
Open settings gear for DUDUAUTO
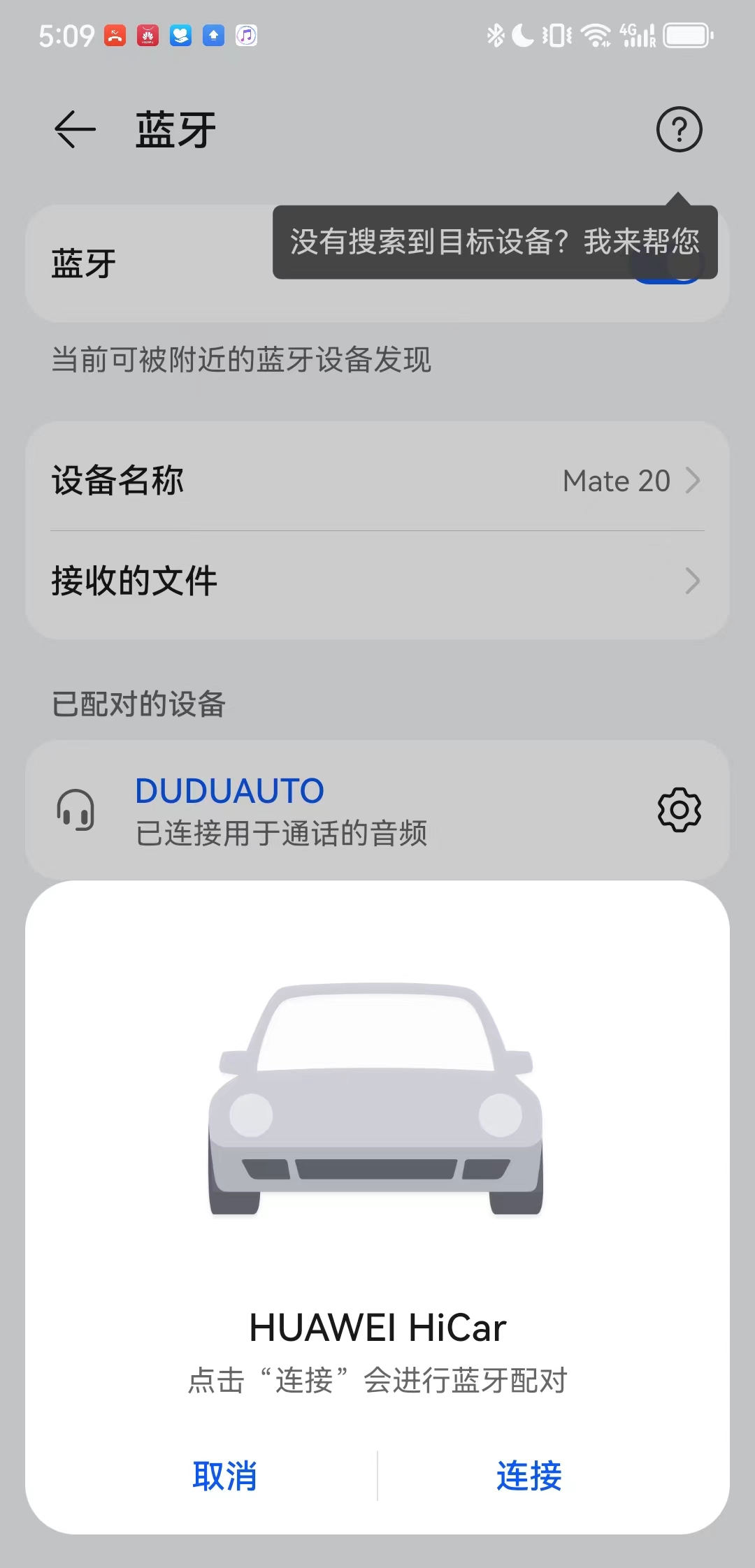pyautogui.click(x=679, y=810)
